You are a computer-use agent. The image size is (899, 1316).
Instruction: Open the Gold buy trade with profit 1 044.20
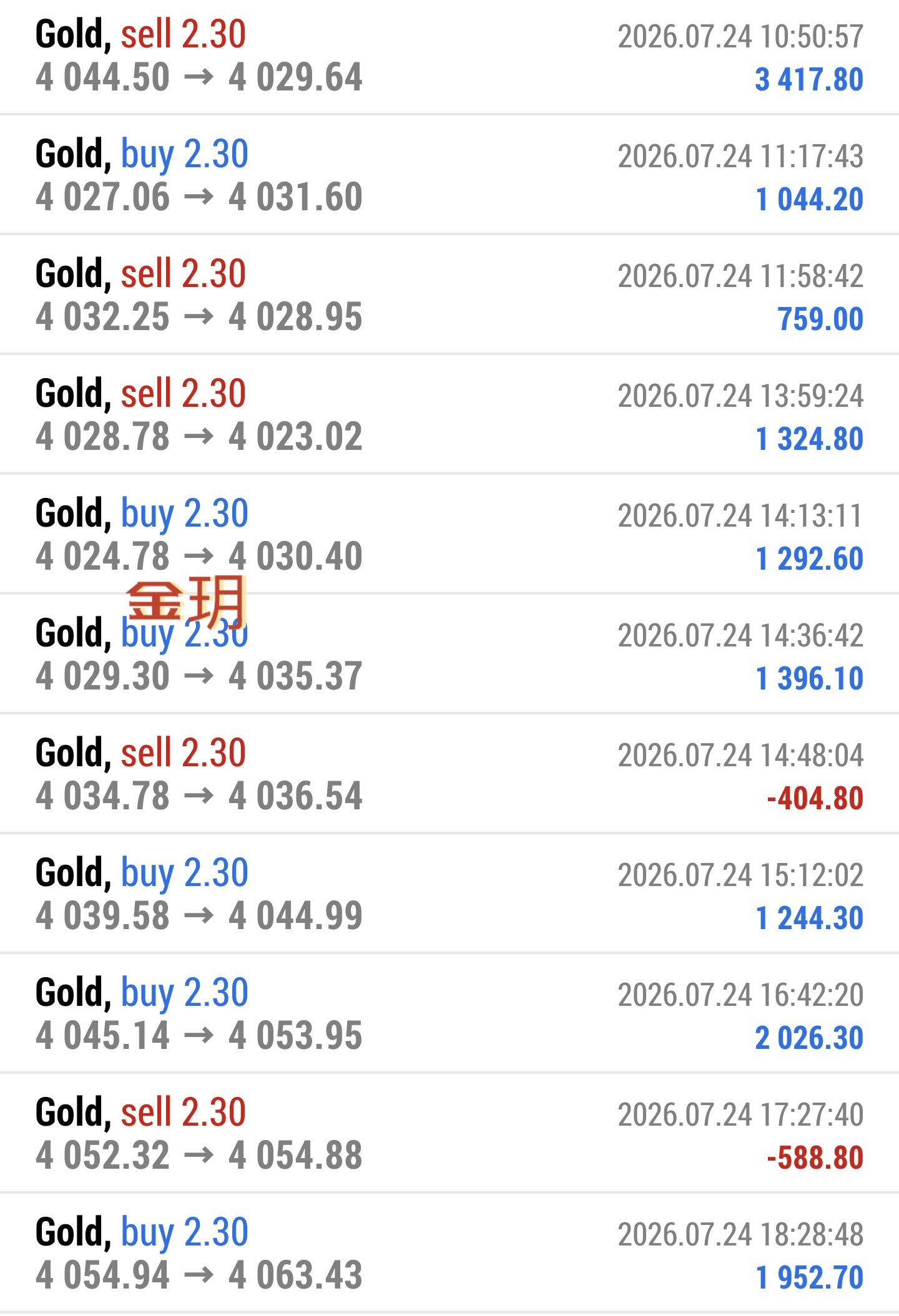[x=449, y=175]
